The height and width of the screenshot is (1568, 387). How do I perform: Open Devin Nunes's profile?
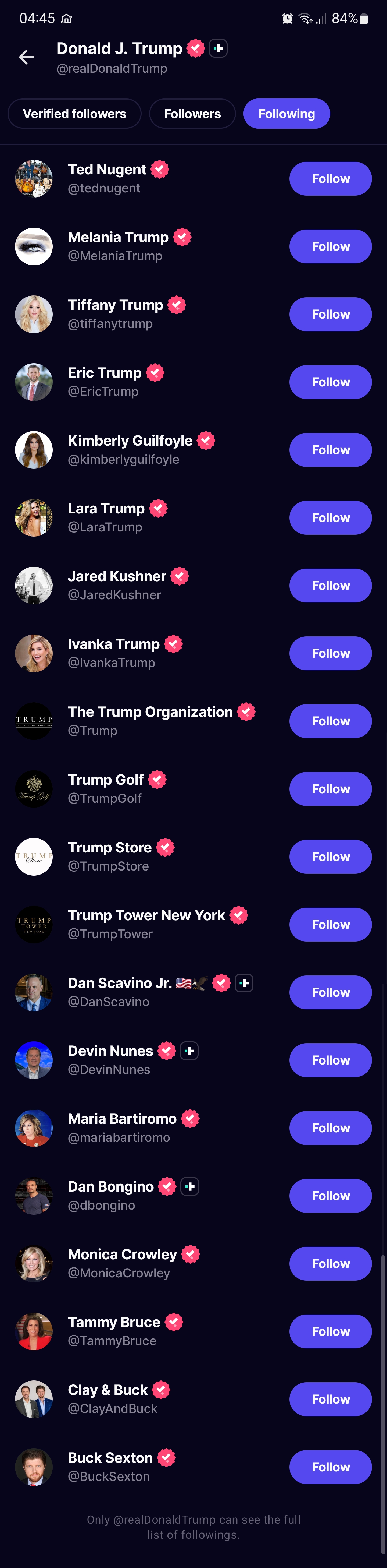pos(110,1060)
